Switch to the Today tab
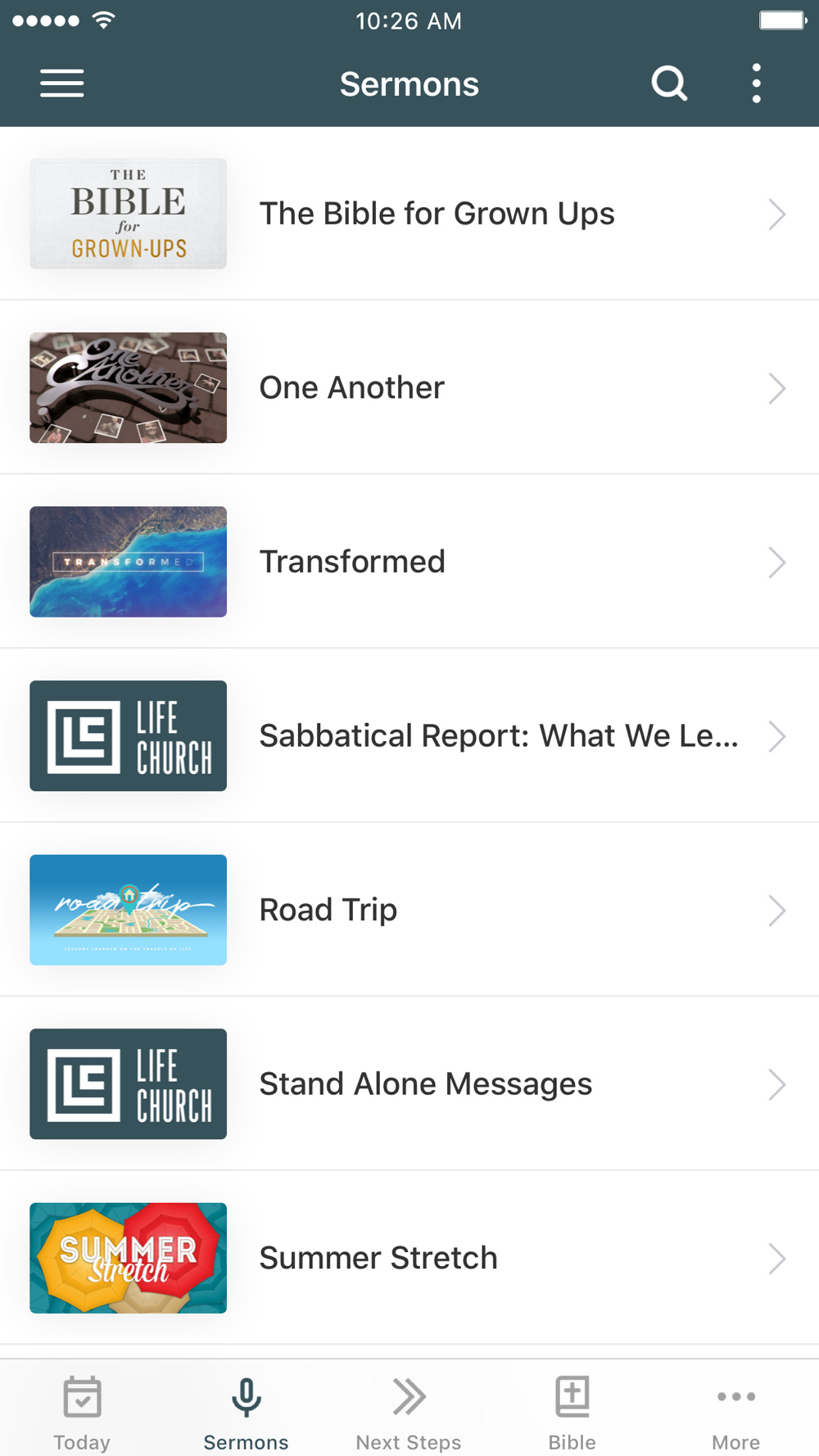This screenshot has width=819, height=1456. pyautogui.click(x=82, y=1413)
